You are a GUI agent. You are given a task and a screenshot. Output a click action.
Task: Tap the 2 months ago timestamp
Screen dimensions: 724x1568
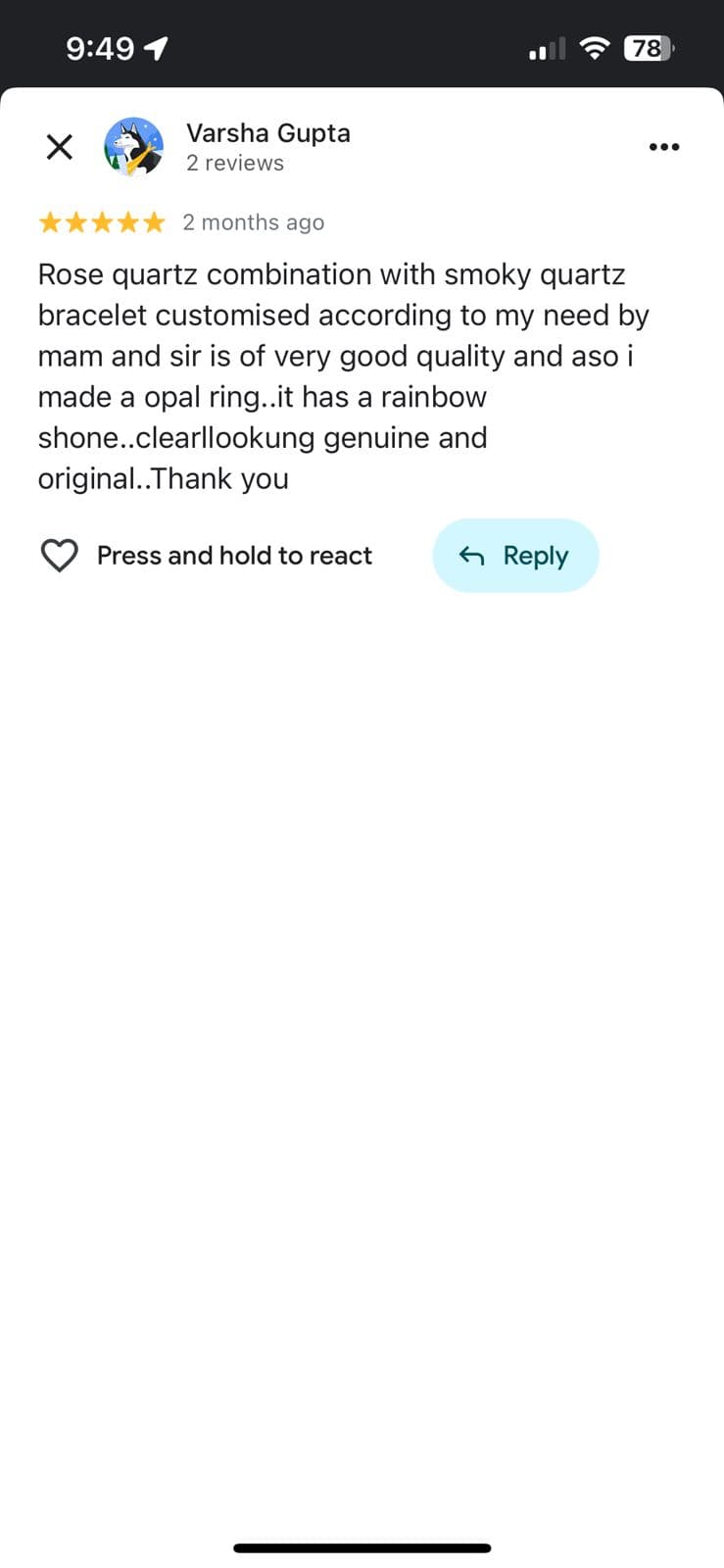[x=253, y=221]
